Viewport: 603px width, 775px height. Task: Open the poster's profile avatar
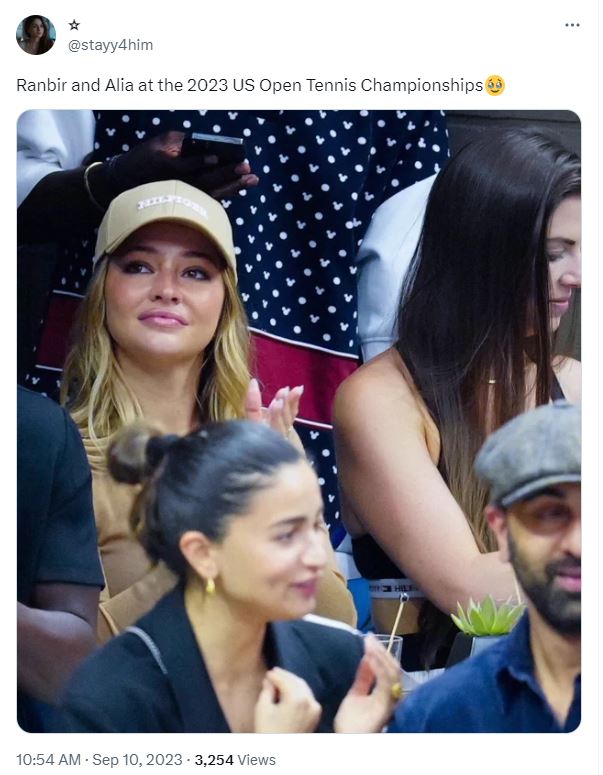[x=36, y=35]
